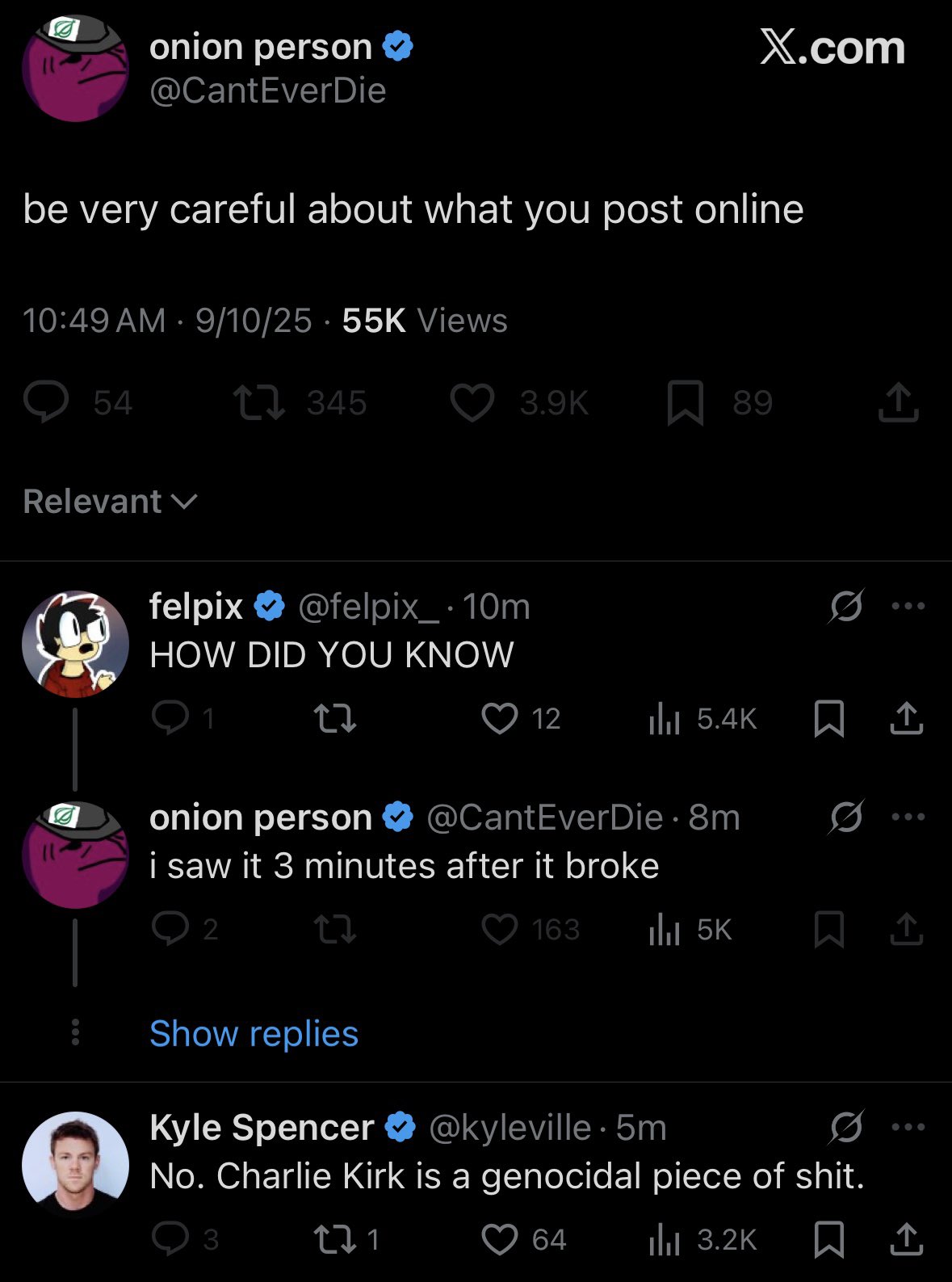The height and width of the screenshot is (1282, 952).
Task: Repost Kyle Spencer's reply
Action: coord(334,1239)
